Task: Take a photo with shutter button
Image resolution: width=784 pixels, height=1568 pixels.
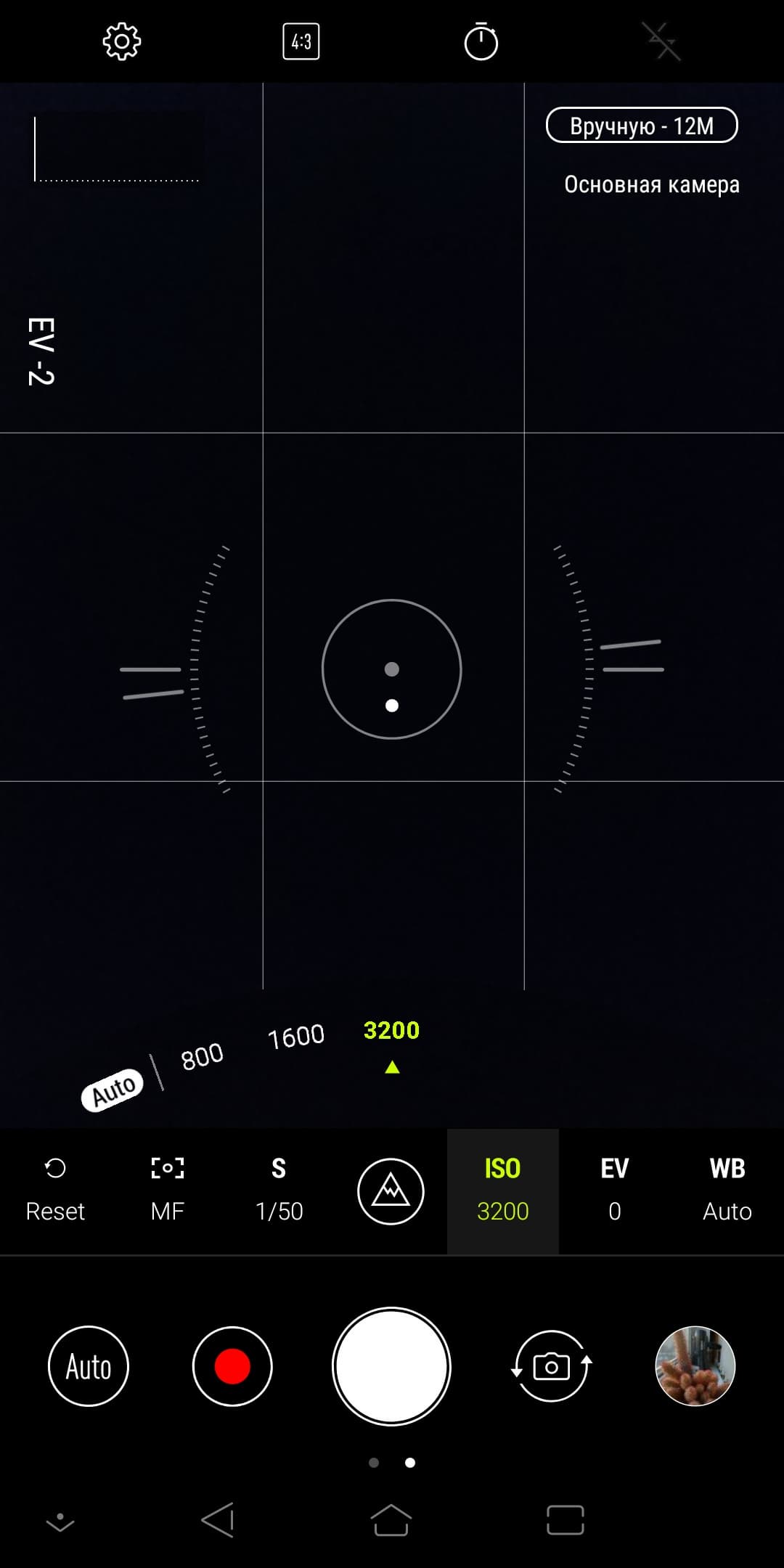Action: tap(391, 1366)
